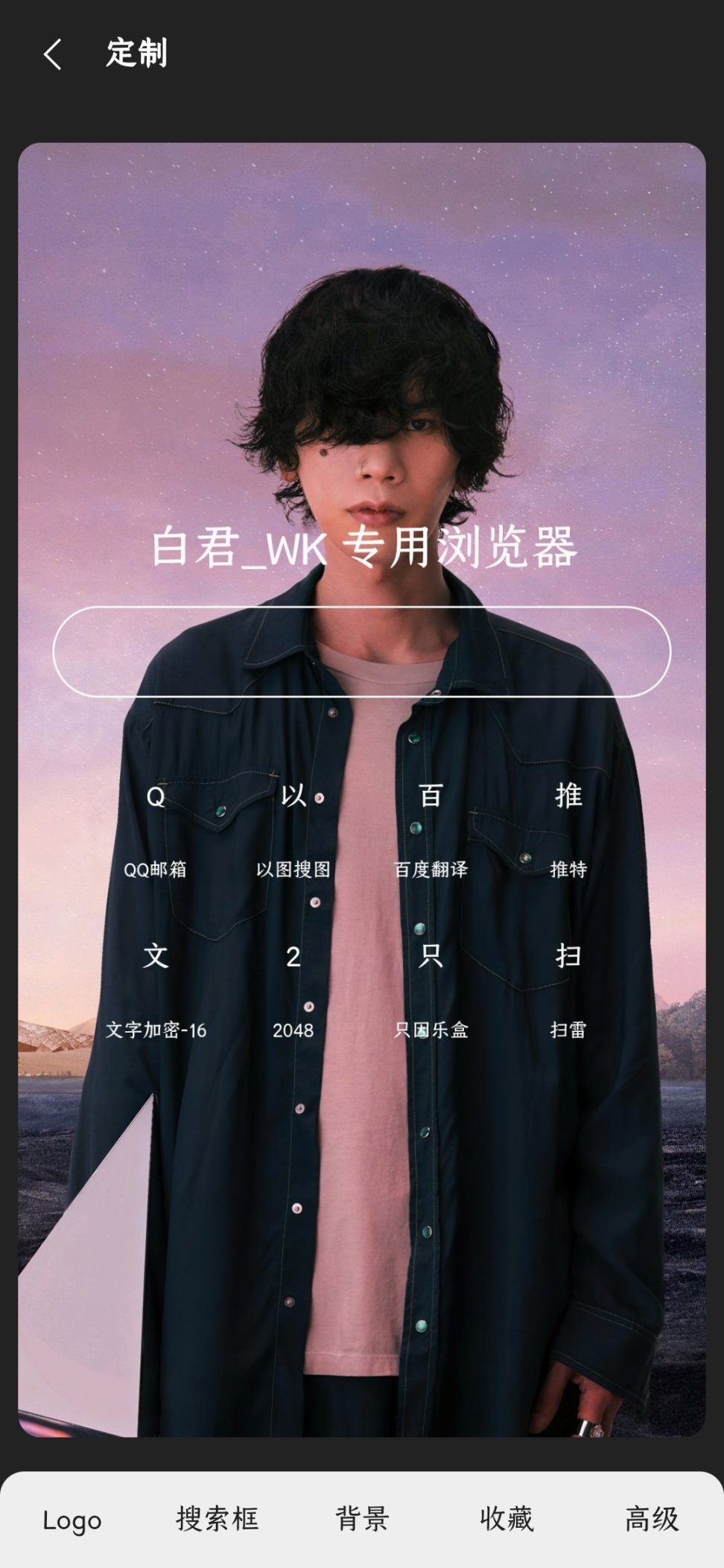Tap the rounded search box in preview
This screenshot has height=1568, width=724.
coord(362,651)
